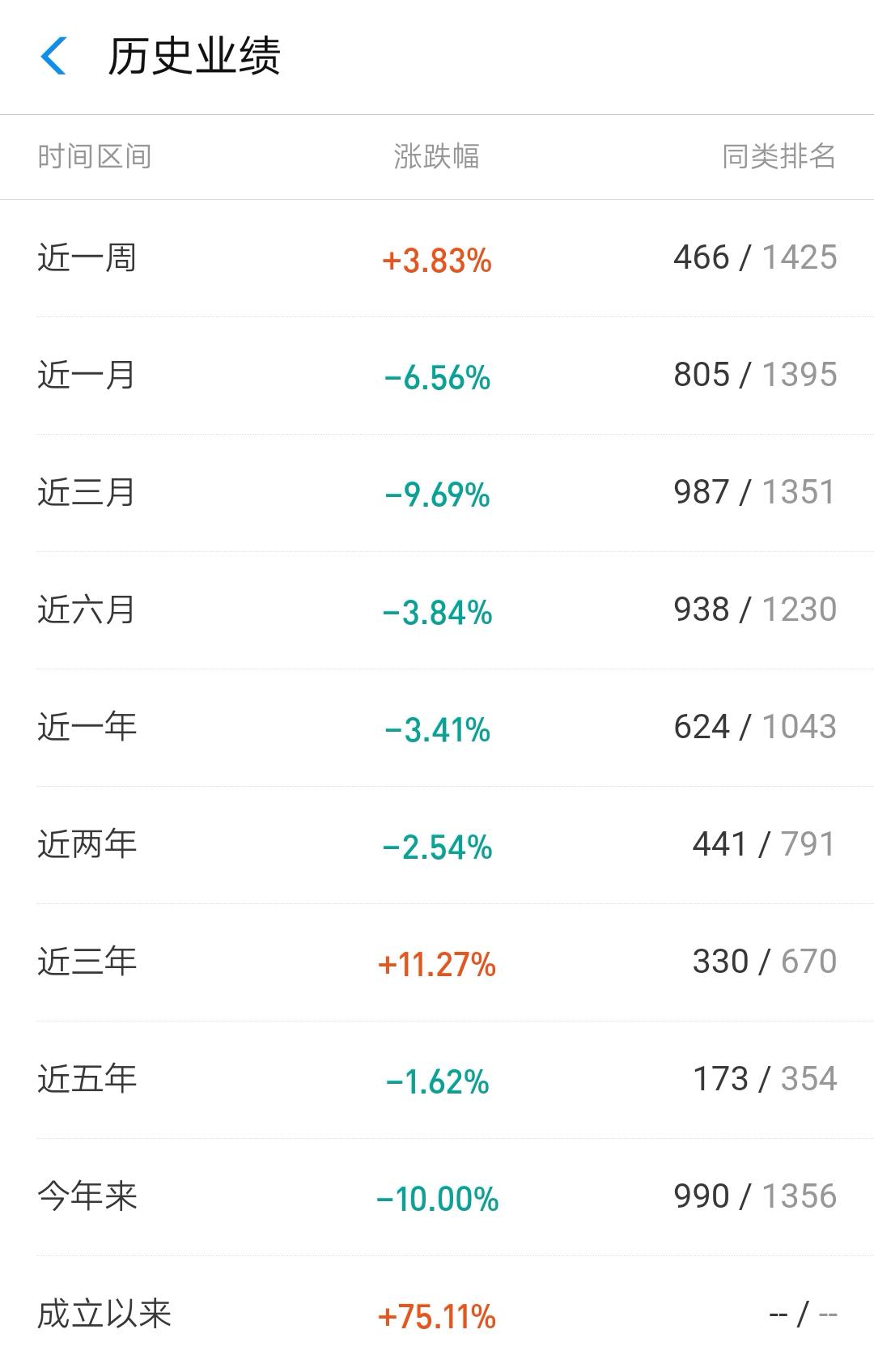The height and width of the screenshot is (1372, 874).
Task: Click the +3.83% return value
Action: pos(437,257)
